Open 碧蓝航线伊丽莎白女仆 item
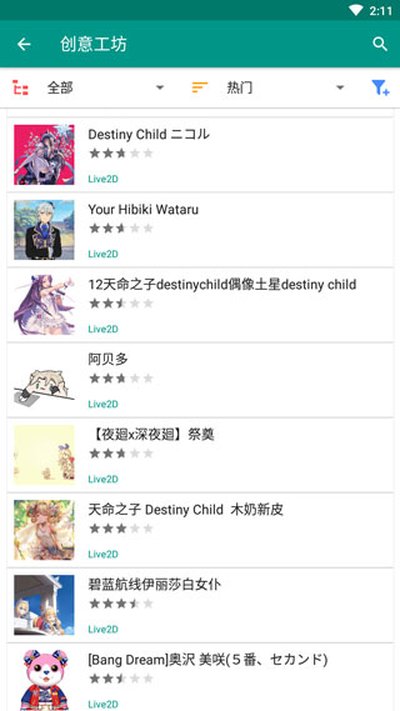The width and height of the screenshot is (400, 711). coord(200,605)
